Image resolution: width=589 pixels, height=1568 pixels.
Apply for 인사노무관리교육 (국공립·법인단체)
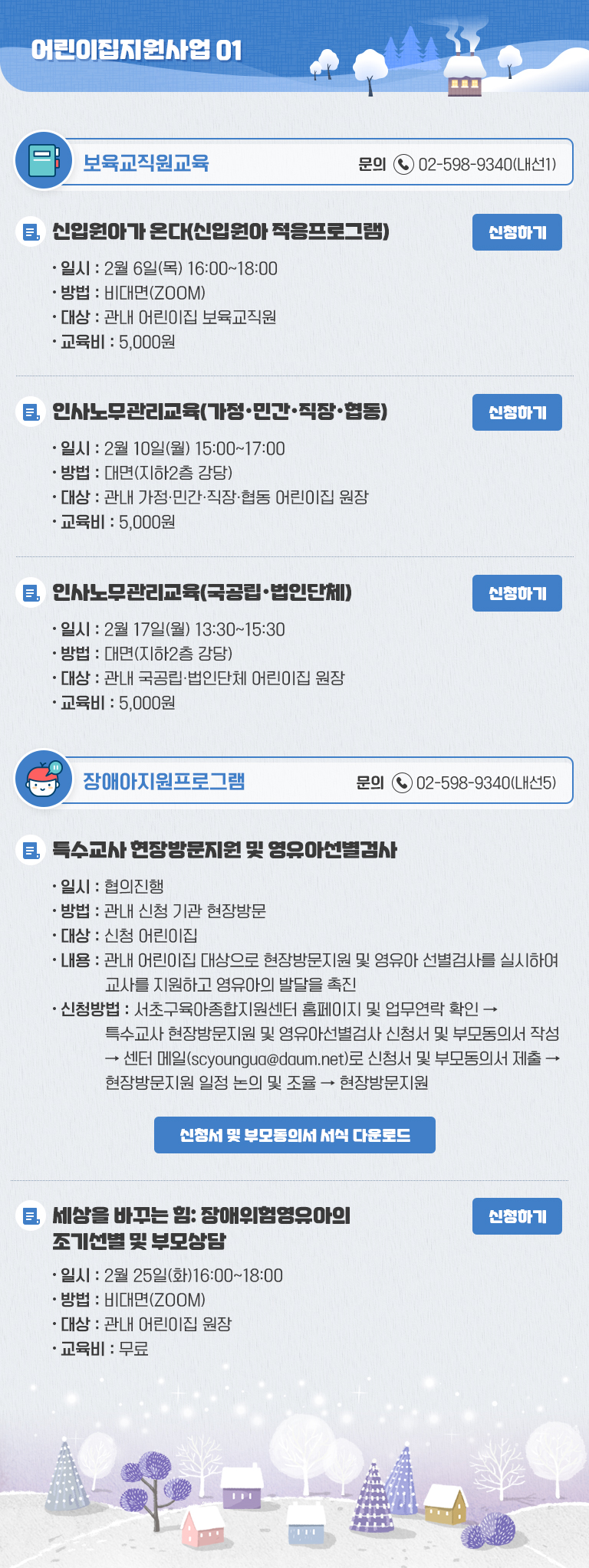[517, 593]
